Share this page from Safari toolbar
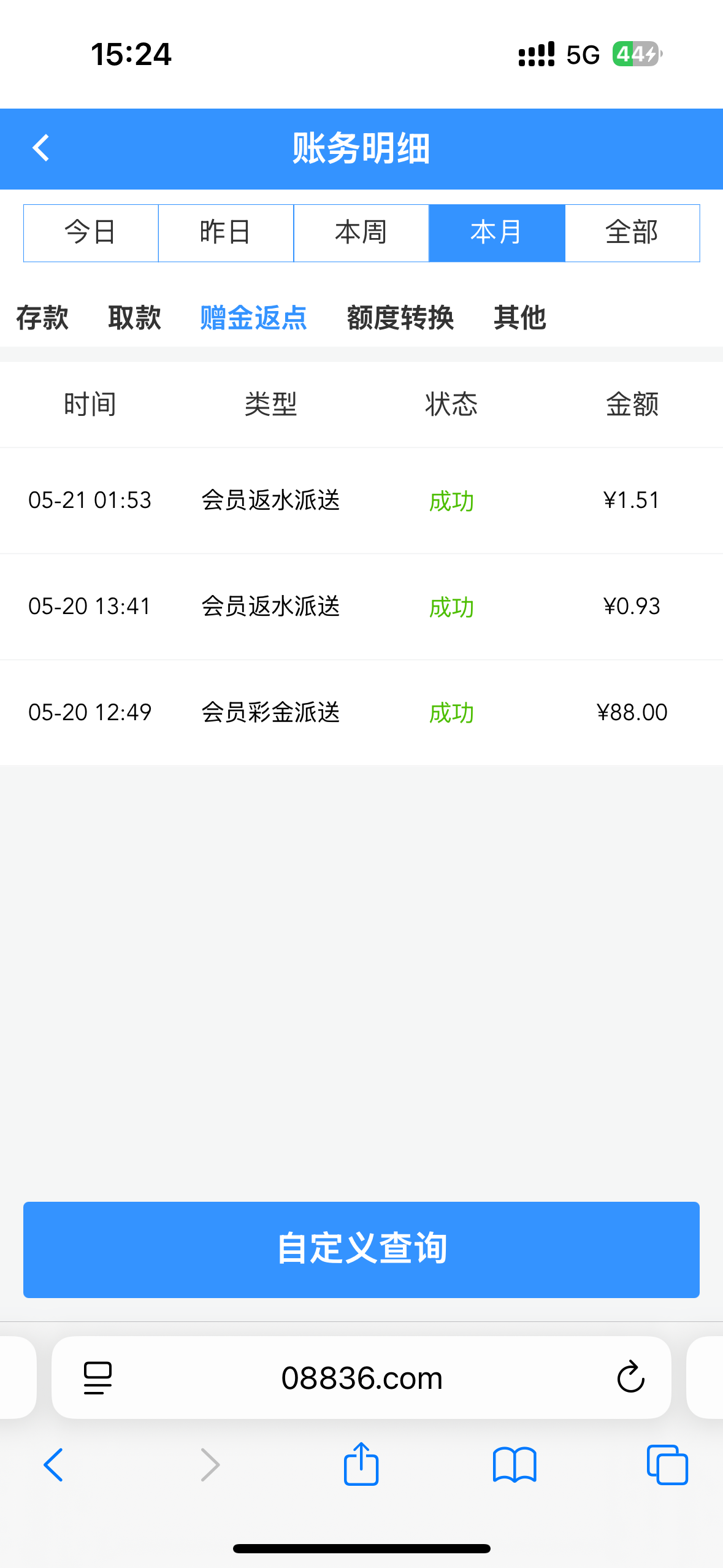 pyautogui.click(x=361, y=1465)
